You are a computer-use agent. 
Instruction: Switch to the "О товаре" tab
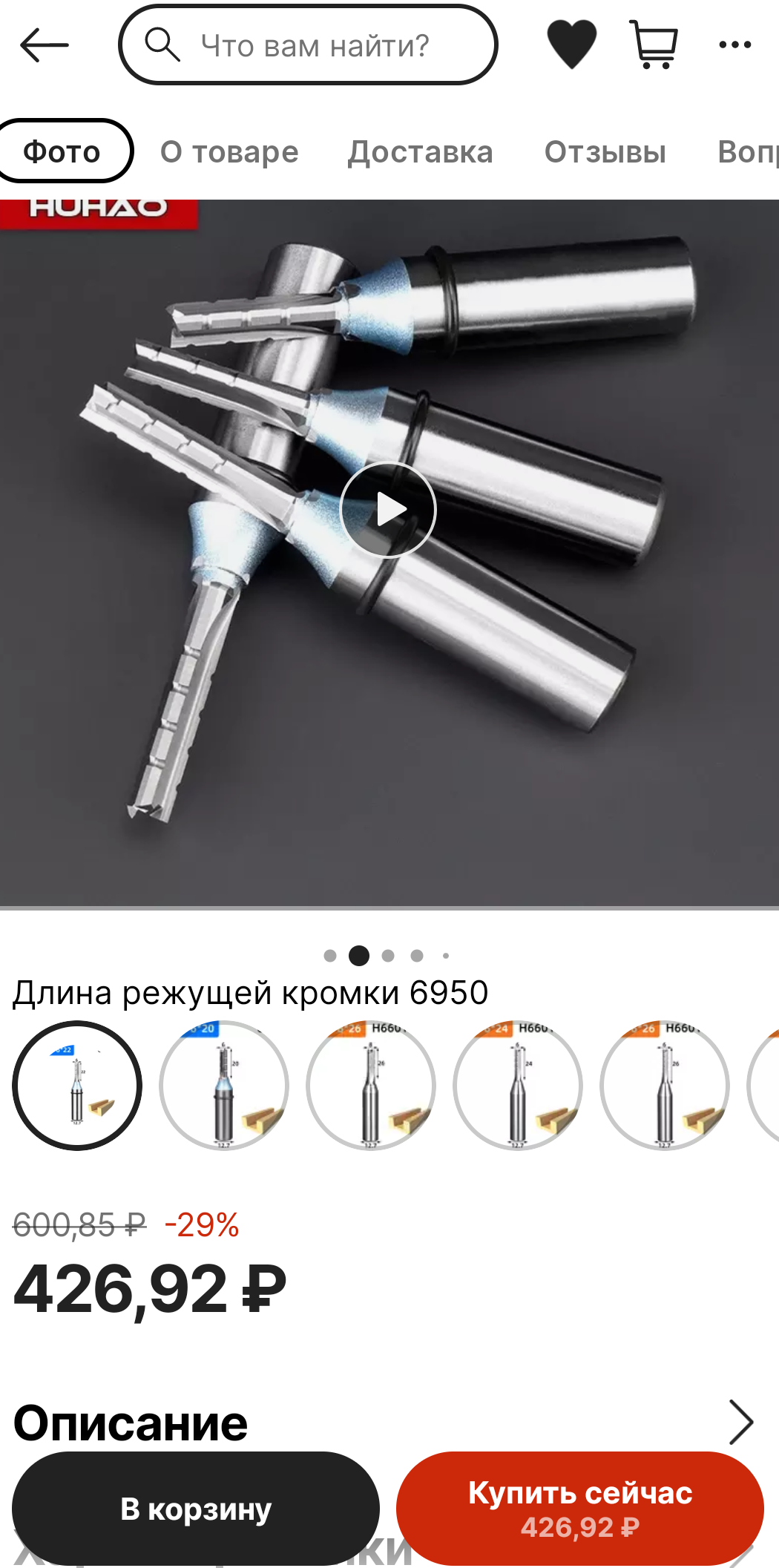(229, 151)
